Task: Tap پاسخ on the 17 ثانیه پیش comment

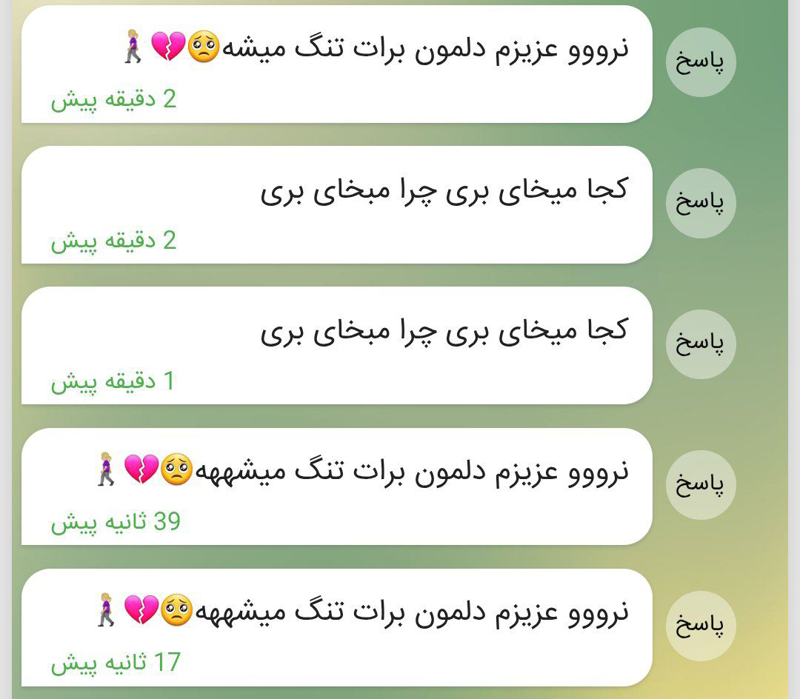Action: click(x=701, y=626)
